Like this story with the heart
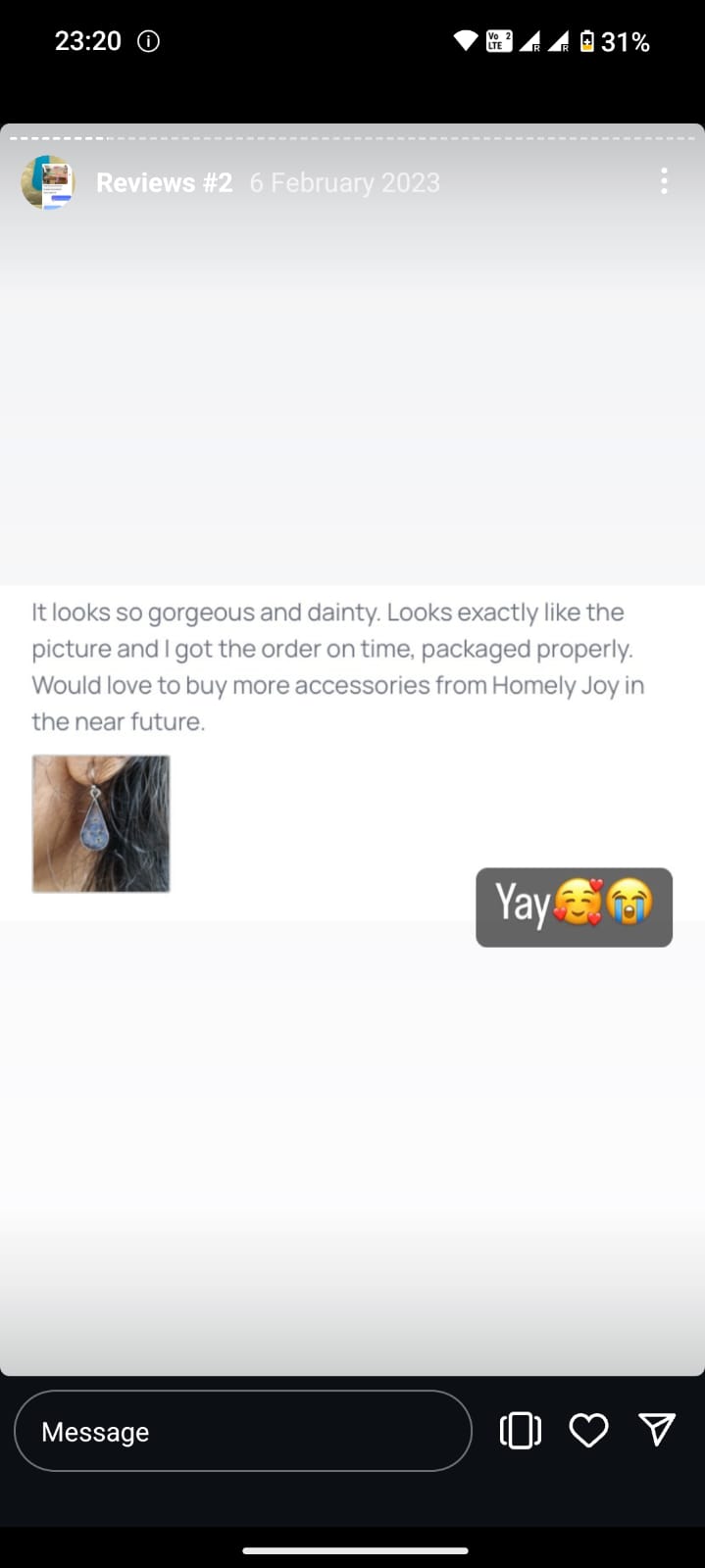Screen dimensions: 705x1568 pos(588,1431)
